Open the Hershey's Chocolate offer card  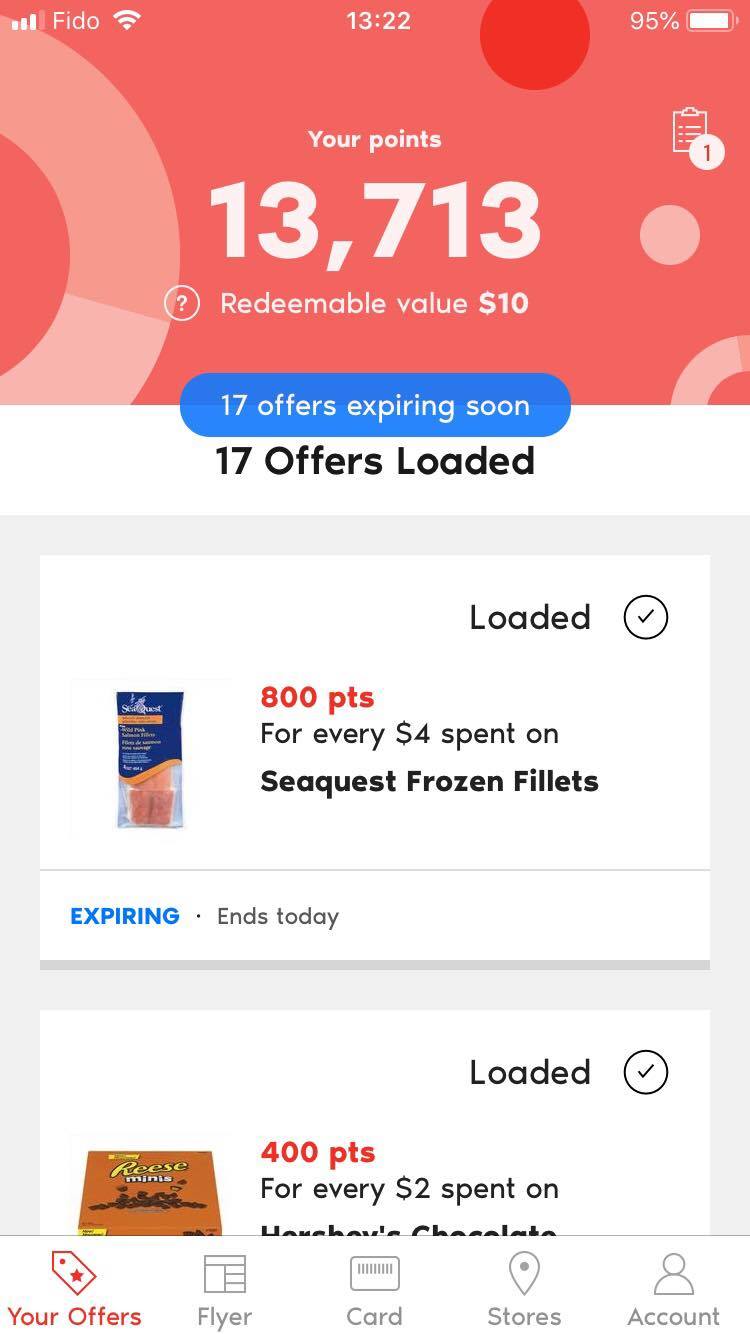point(408,1190)
